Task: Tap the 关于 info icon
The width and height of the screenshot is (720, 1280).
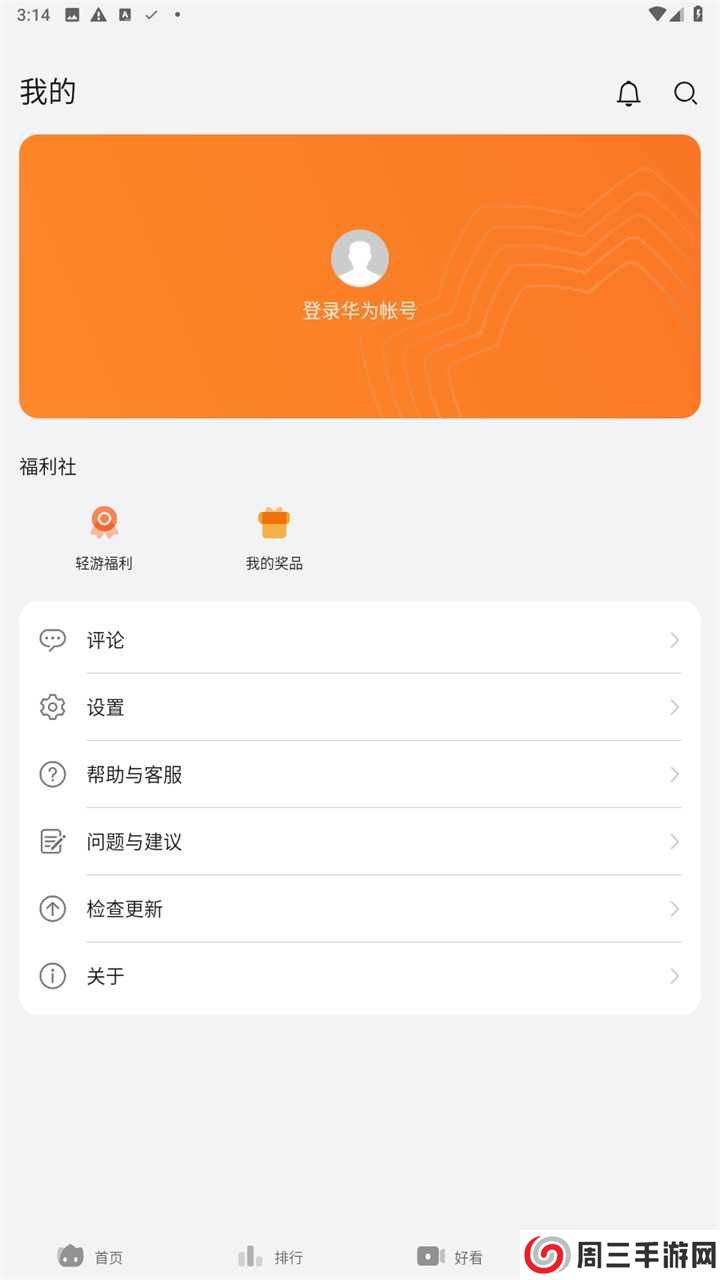Action: click(52, 976)
